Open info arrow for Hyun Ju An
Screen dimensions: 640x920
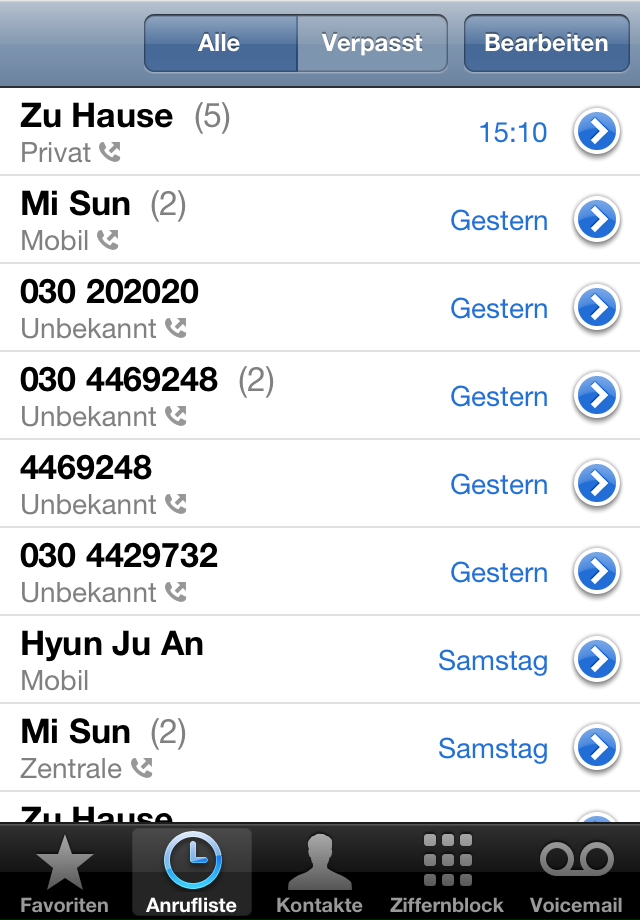(597, 661)
